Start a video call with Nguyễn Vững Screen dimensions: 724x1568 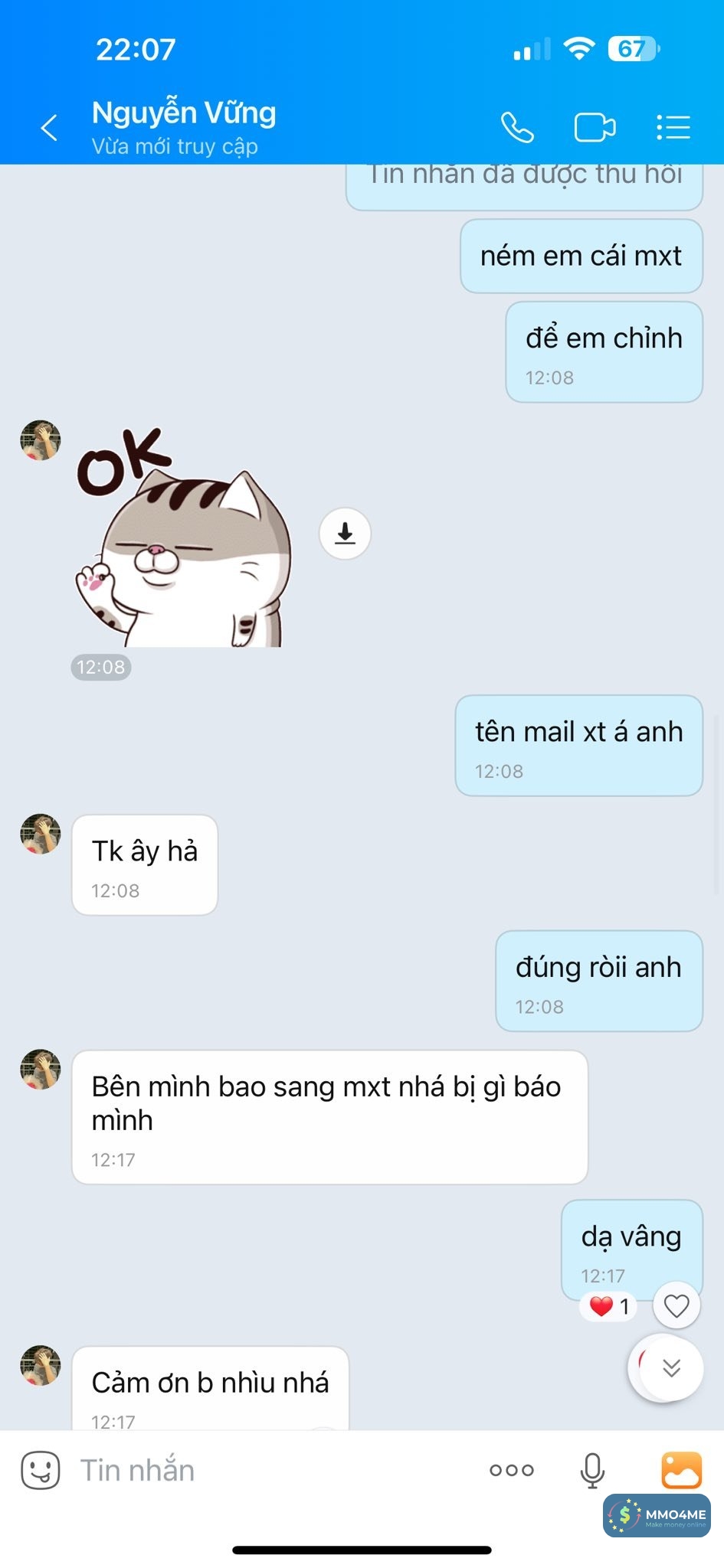595,127
